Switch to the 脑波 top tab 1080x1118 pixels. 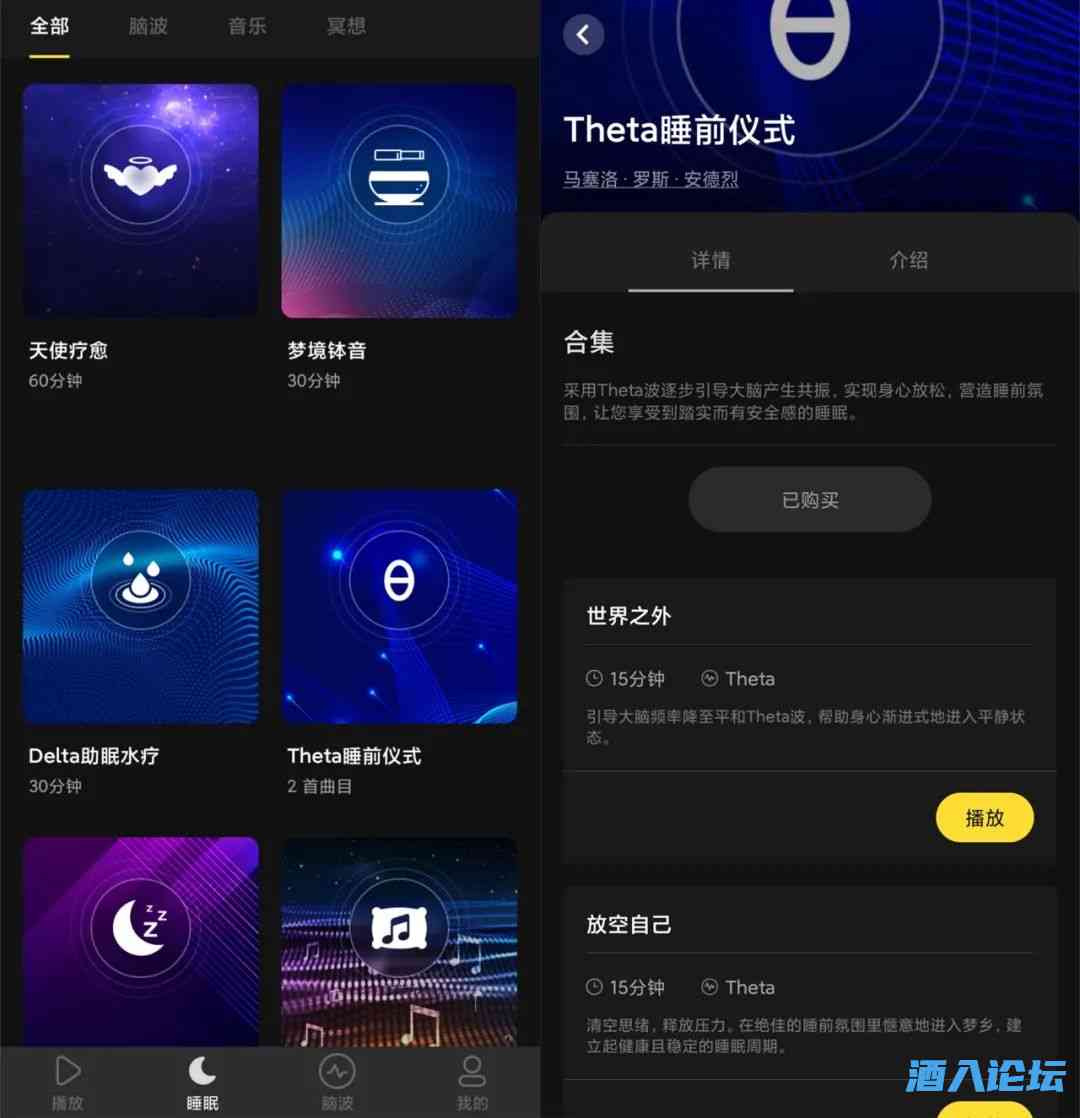tap(148, 26)
